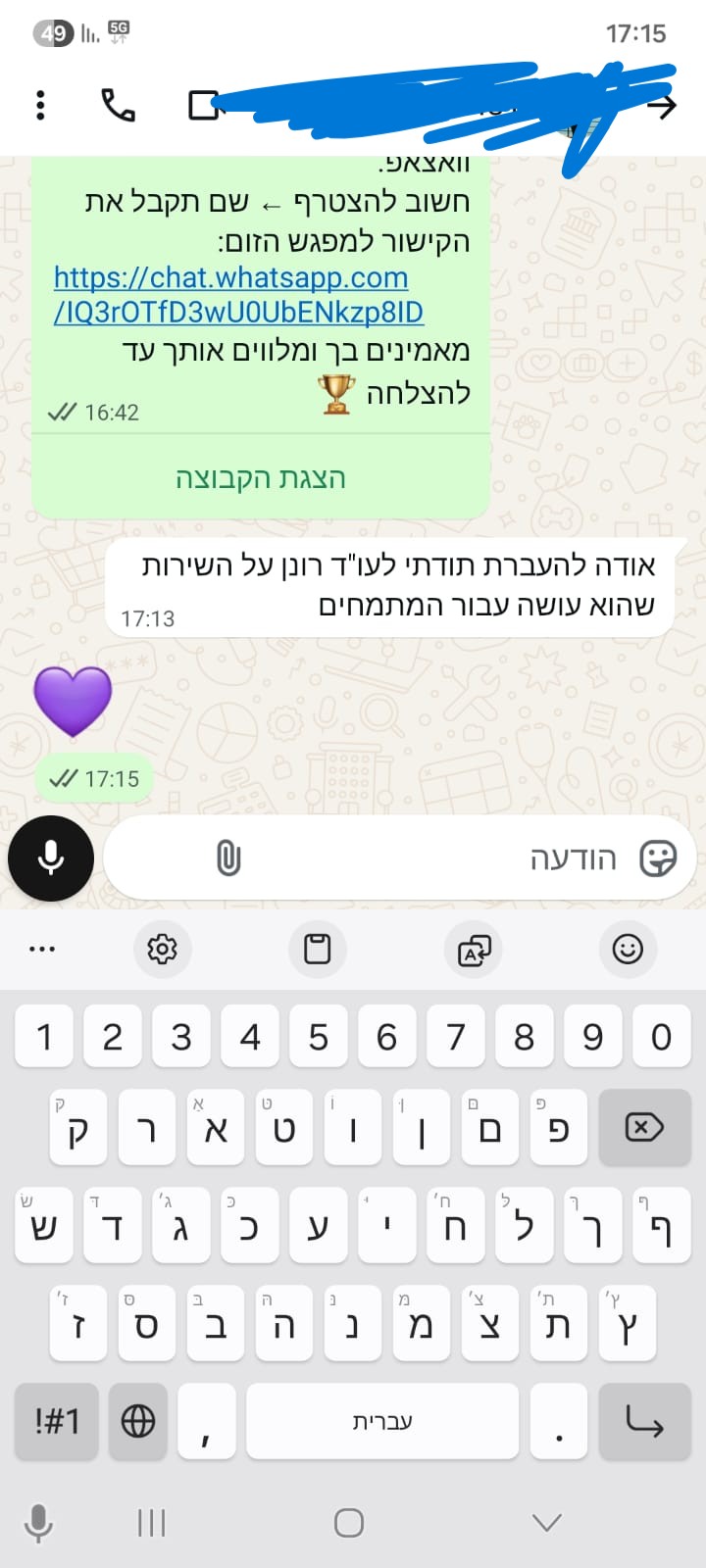This screenshot has height=1568, width=706.
Task: Start a voice call
Action: click(x=118, y=105)
